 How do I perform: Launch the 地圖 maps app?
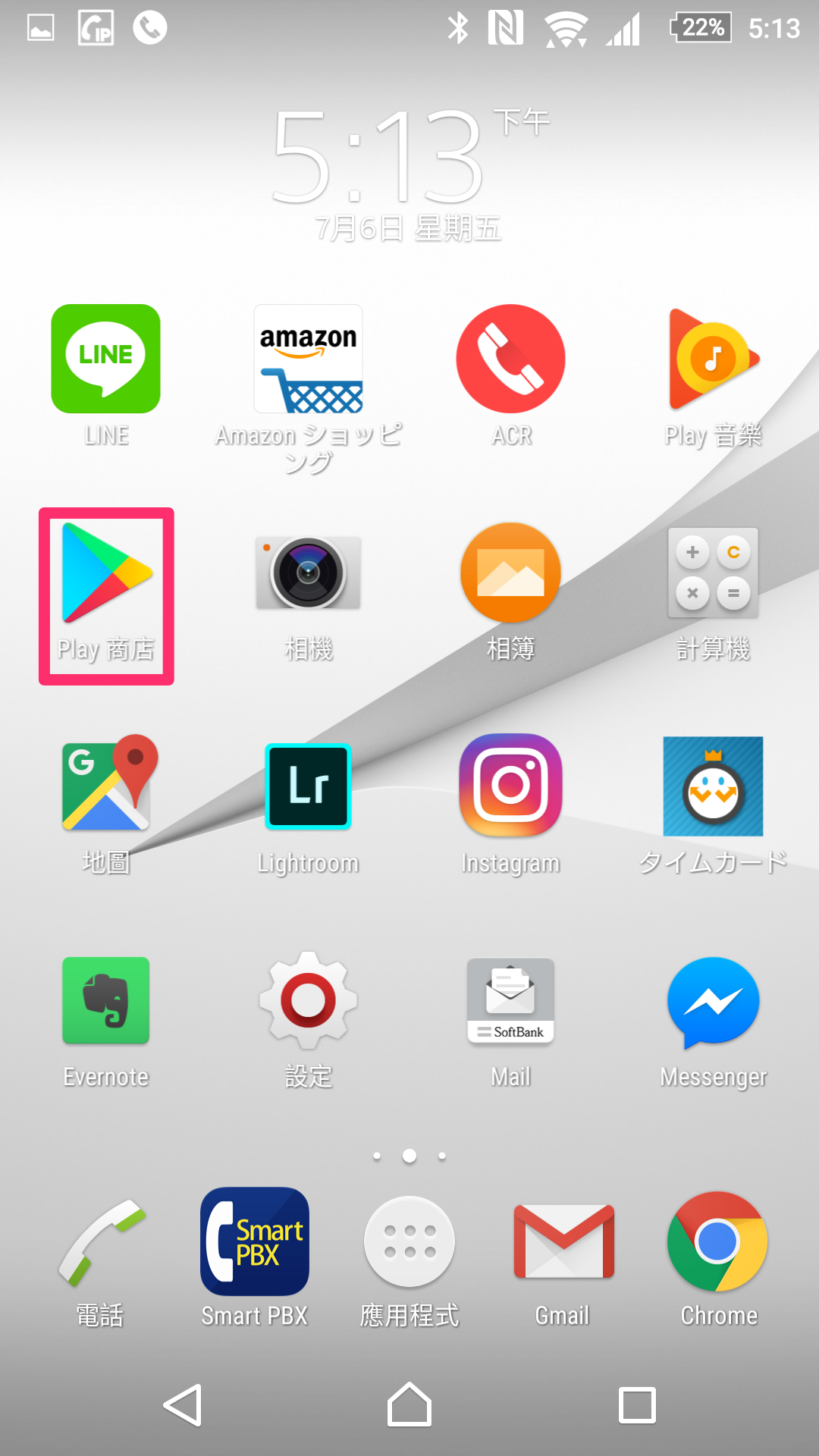[x=106, y=785]
